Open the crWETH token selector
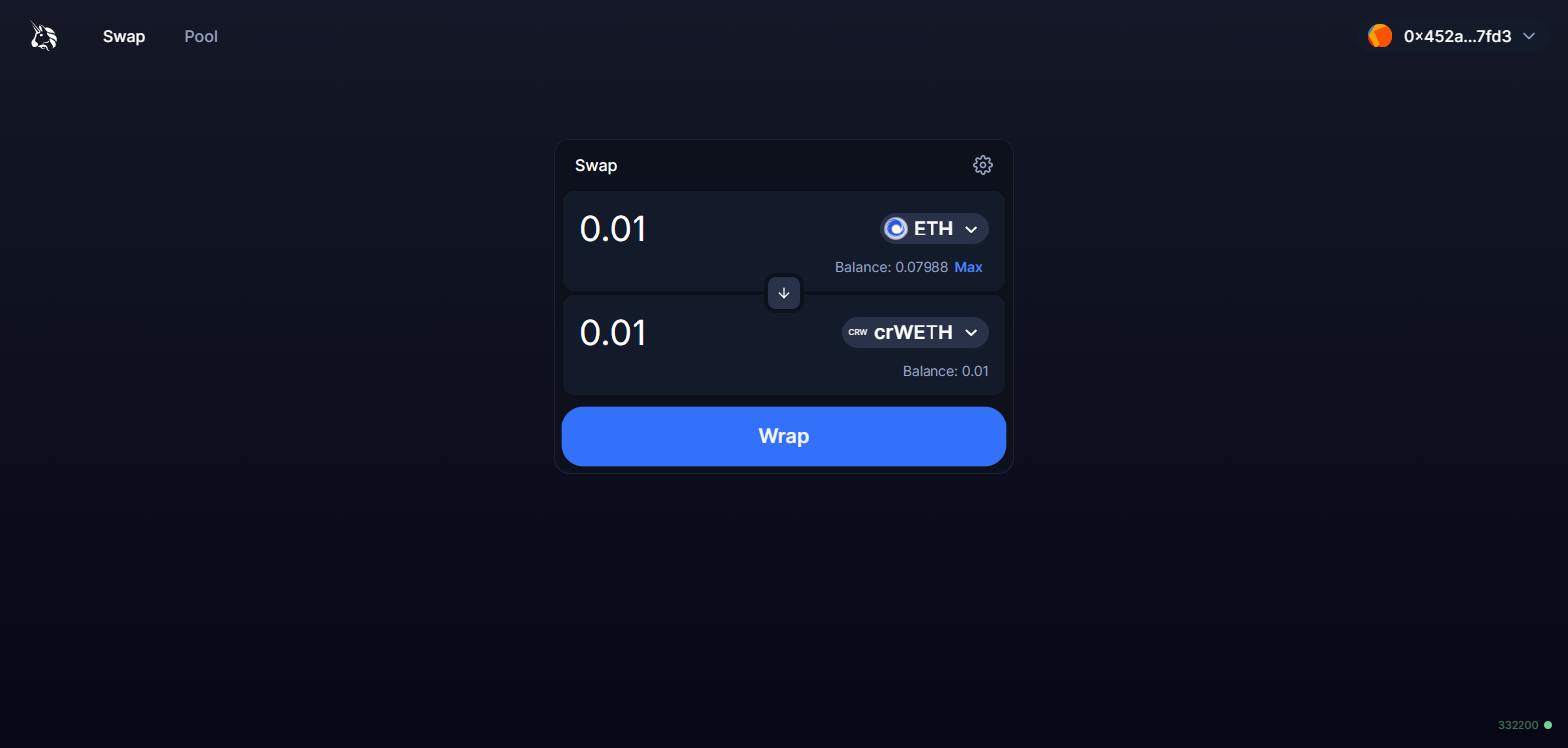The width and height of the screenshot is (1568, 748). (915, 332)
